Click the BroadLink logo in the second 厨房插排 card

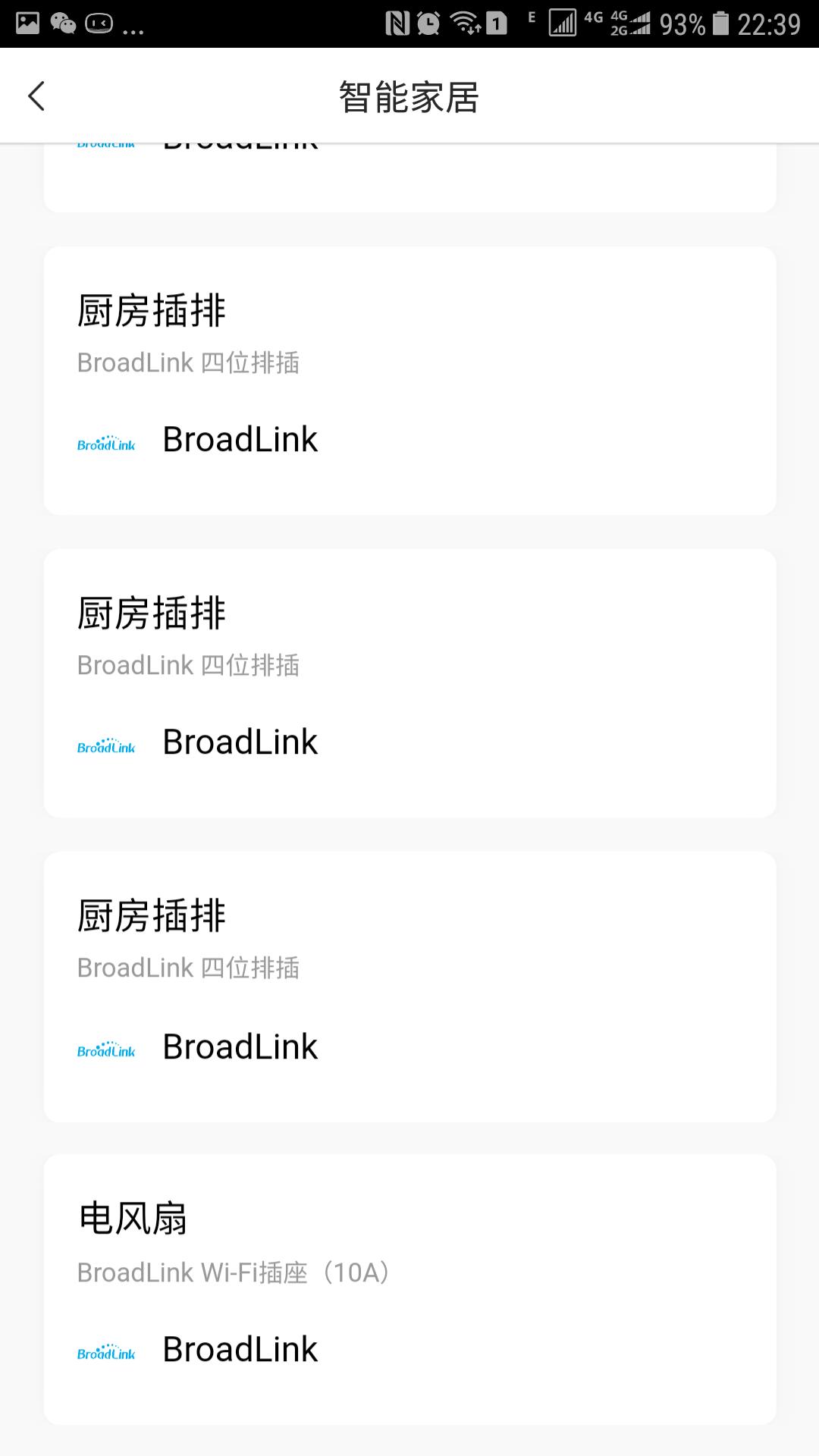[x=106, y=745]
